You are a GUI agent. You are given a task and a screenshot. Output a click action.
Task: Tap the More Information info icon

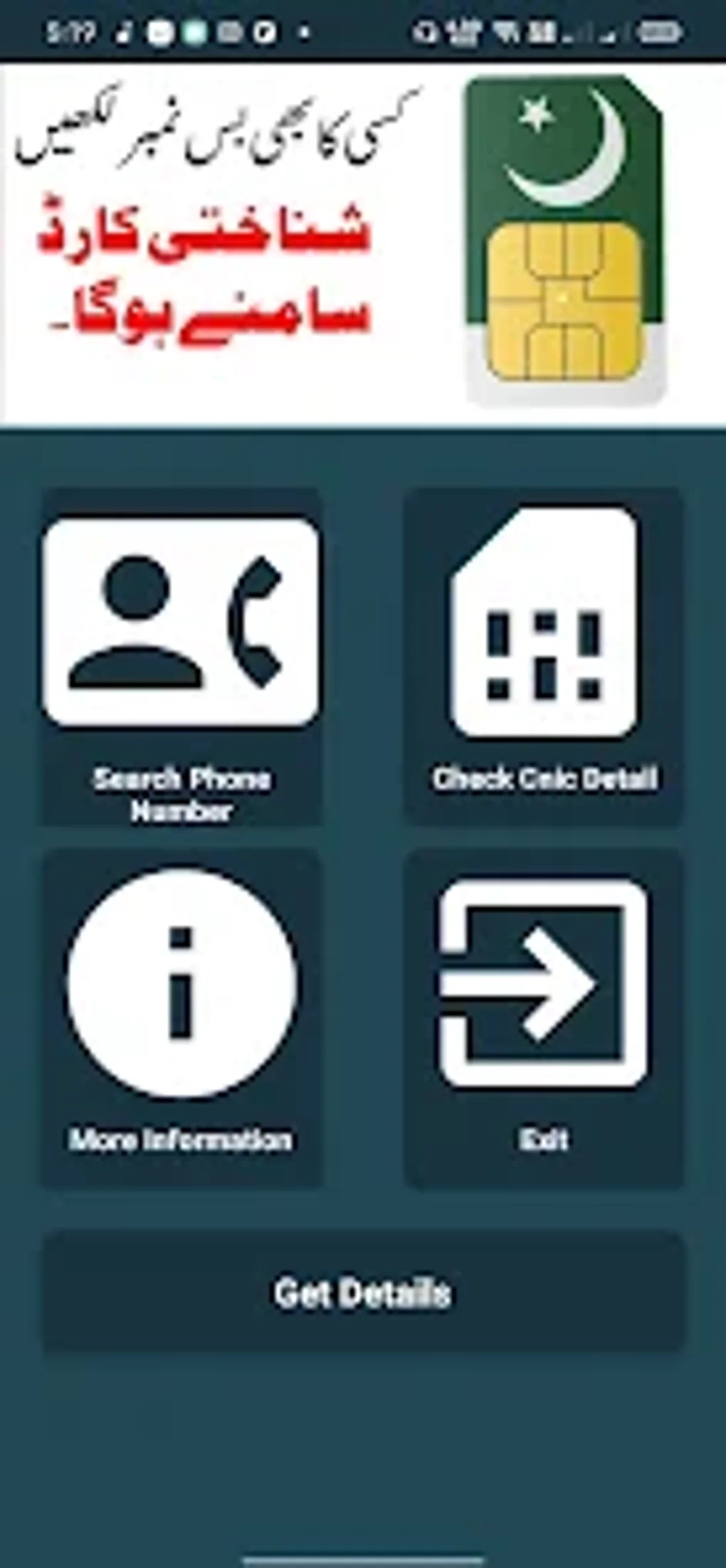[x=179, y=982]
